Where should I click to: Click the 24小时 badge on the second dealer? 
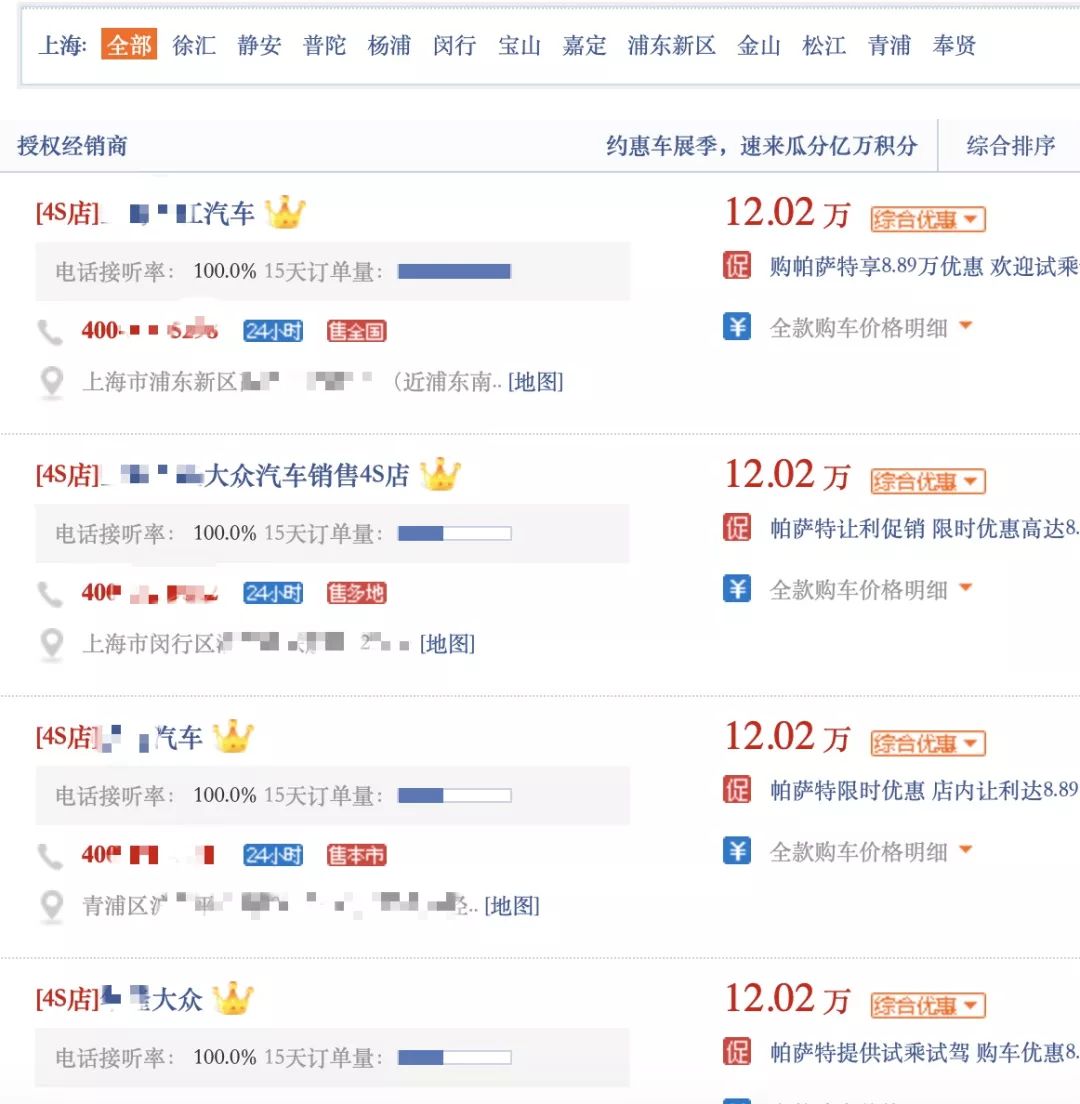[272, 593]
